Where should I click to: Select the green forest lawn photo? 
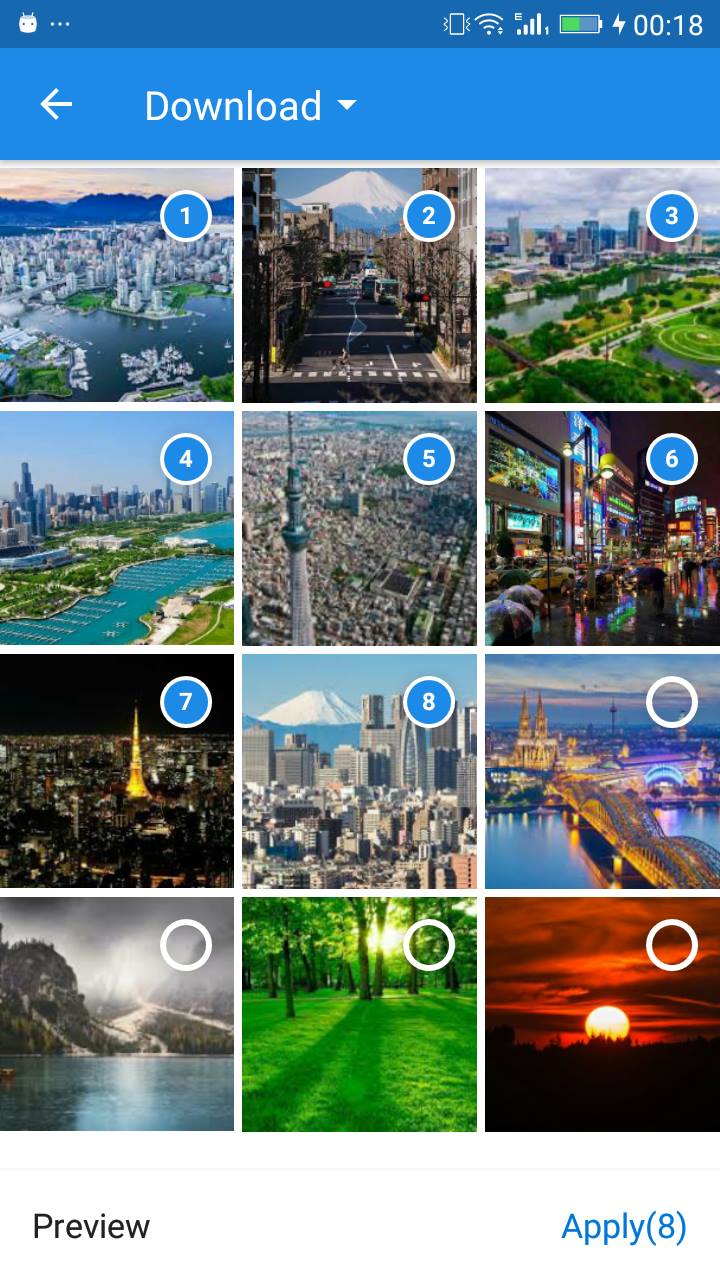(x=428, y=945)
